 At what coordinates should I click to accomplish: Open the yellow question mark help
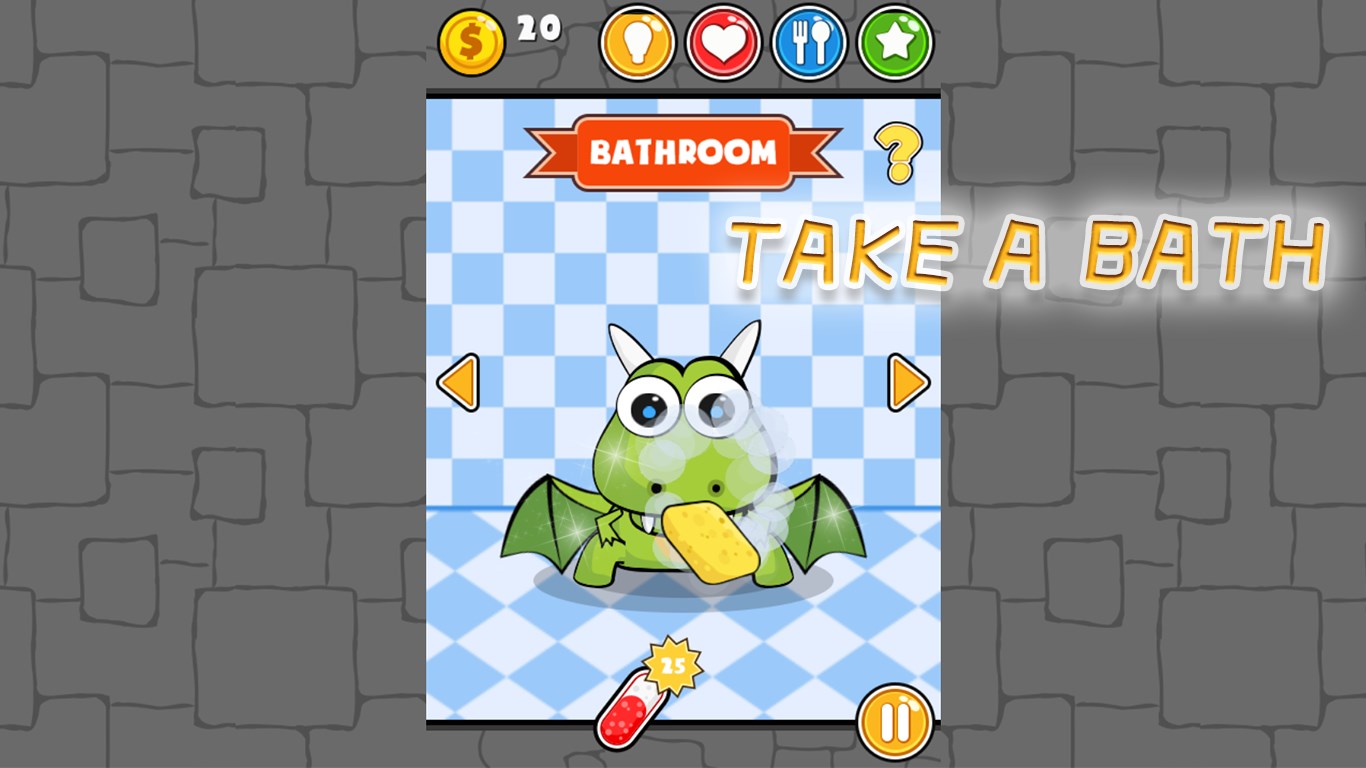(x=898, y=152)
